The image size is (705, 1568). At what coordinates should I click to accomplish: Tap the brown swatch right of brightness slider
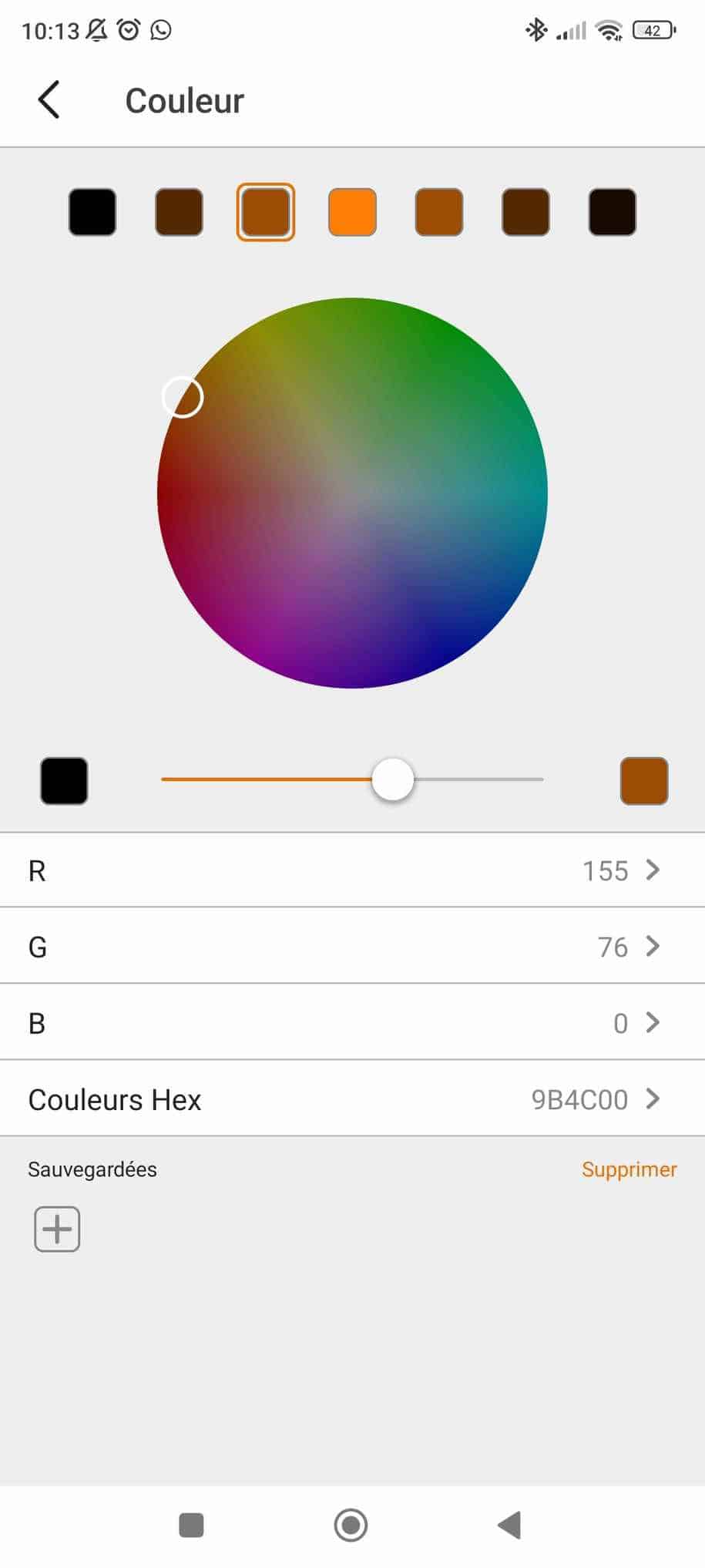[643, 780]
